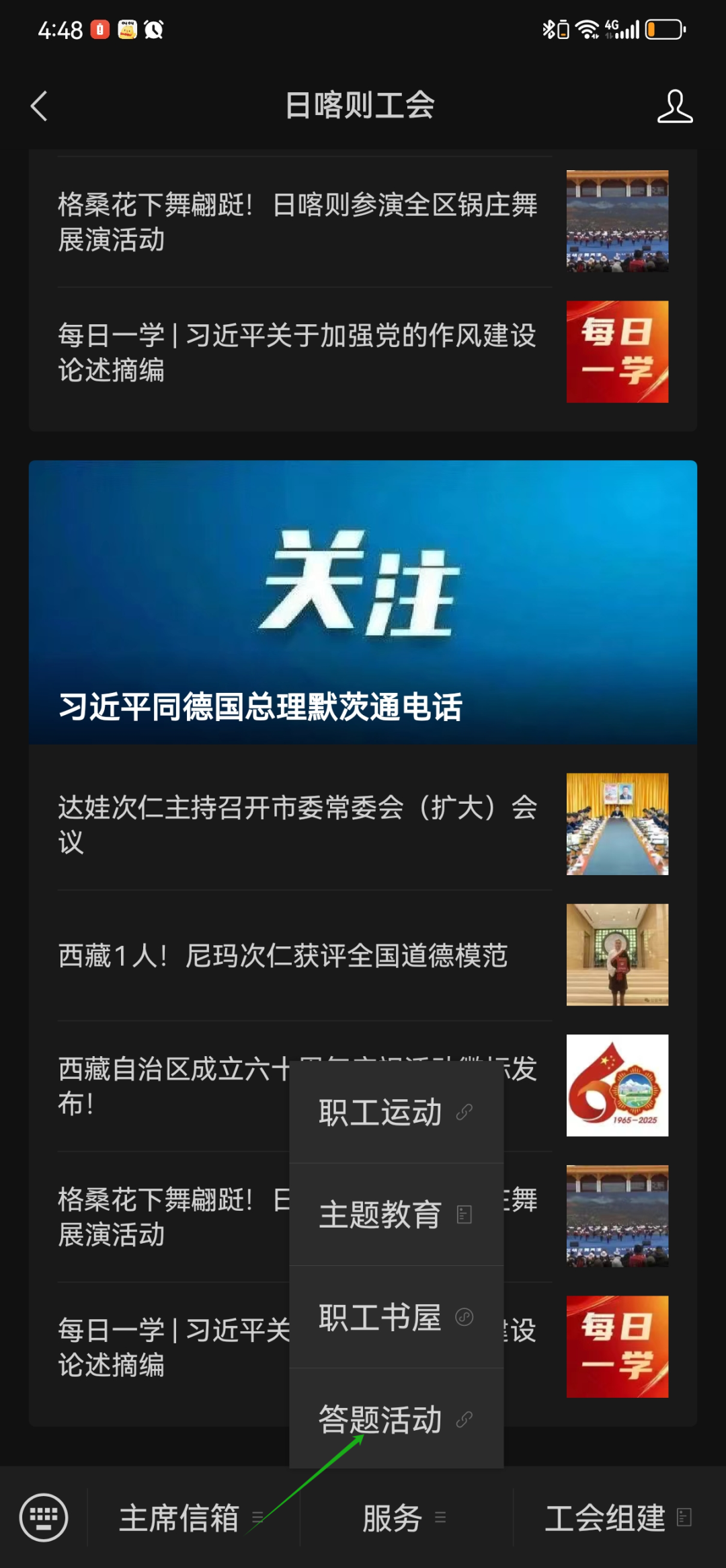726x1568 pixels.
Task: Open 职工书屋 from popup menu
Action: [395, 1317]
